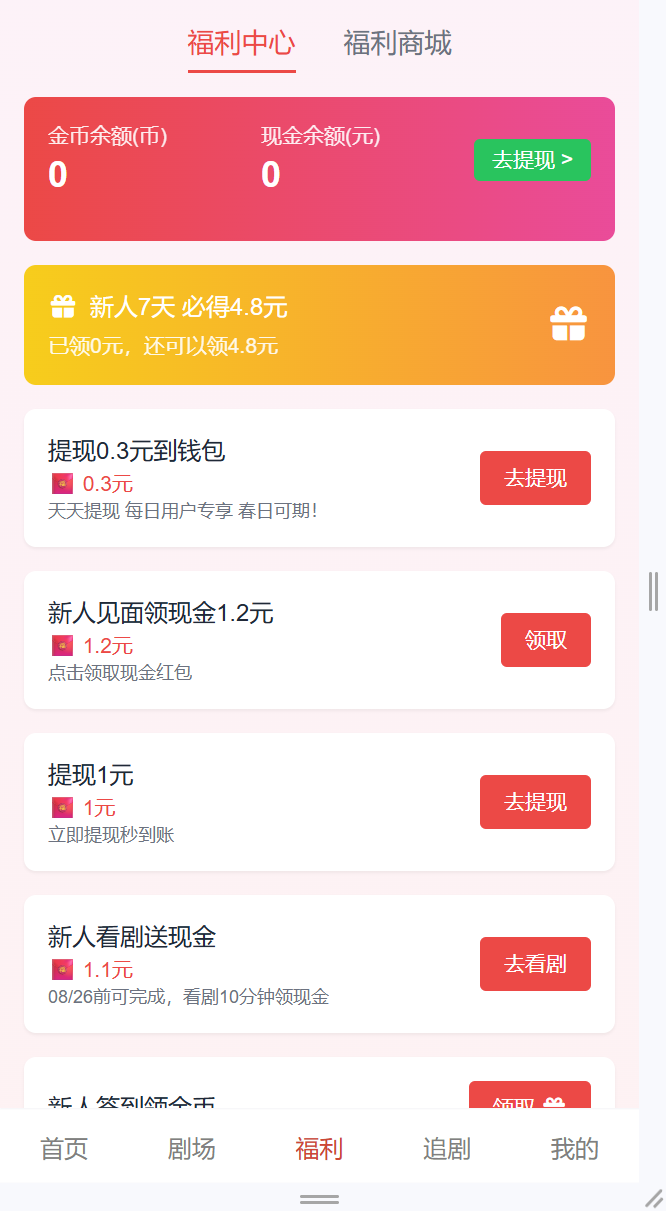Tap 去看剧 for 新人看剧送现金

click(x=535, y=964)
